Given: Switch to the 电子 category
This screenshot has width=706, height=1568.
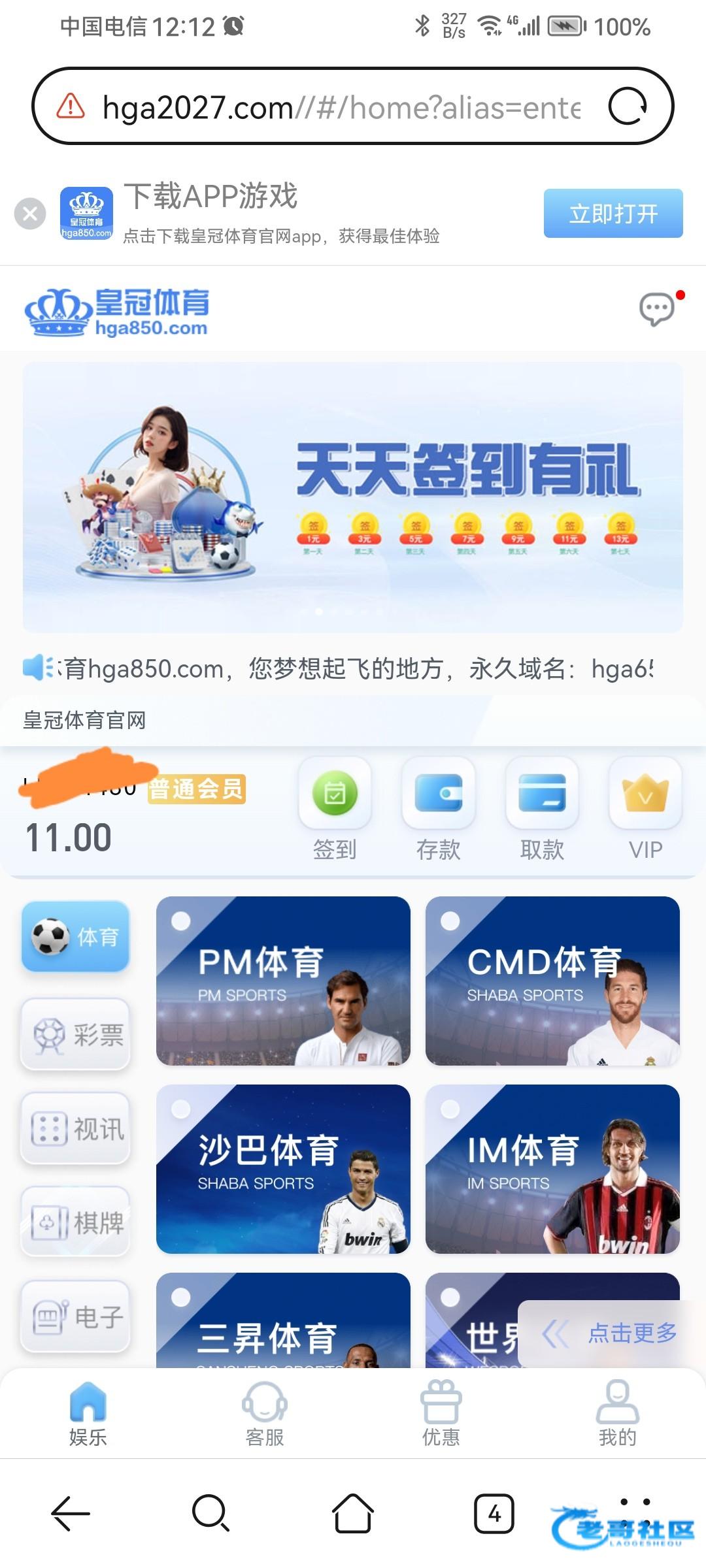Looking at the screenshot, I should pyautogui.click(x=76, y=1316).
